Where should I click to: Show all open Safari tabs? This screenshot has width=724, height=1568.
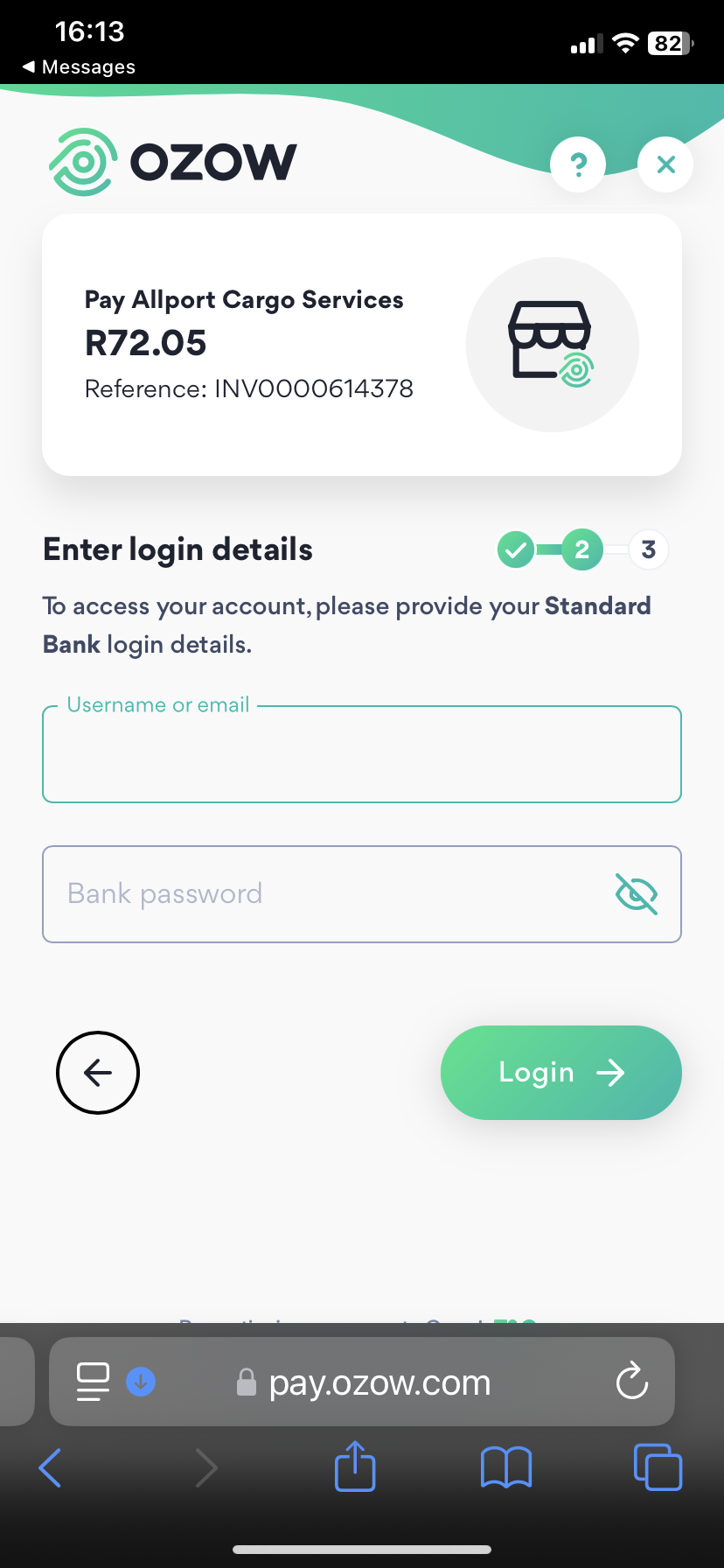tap(658, 1467)
